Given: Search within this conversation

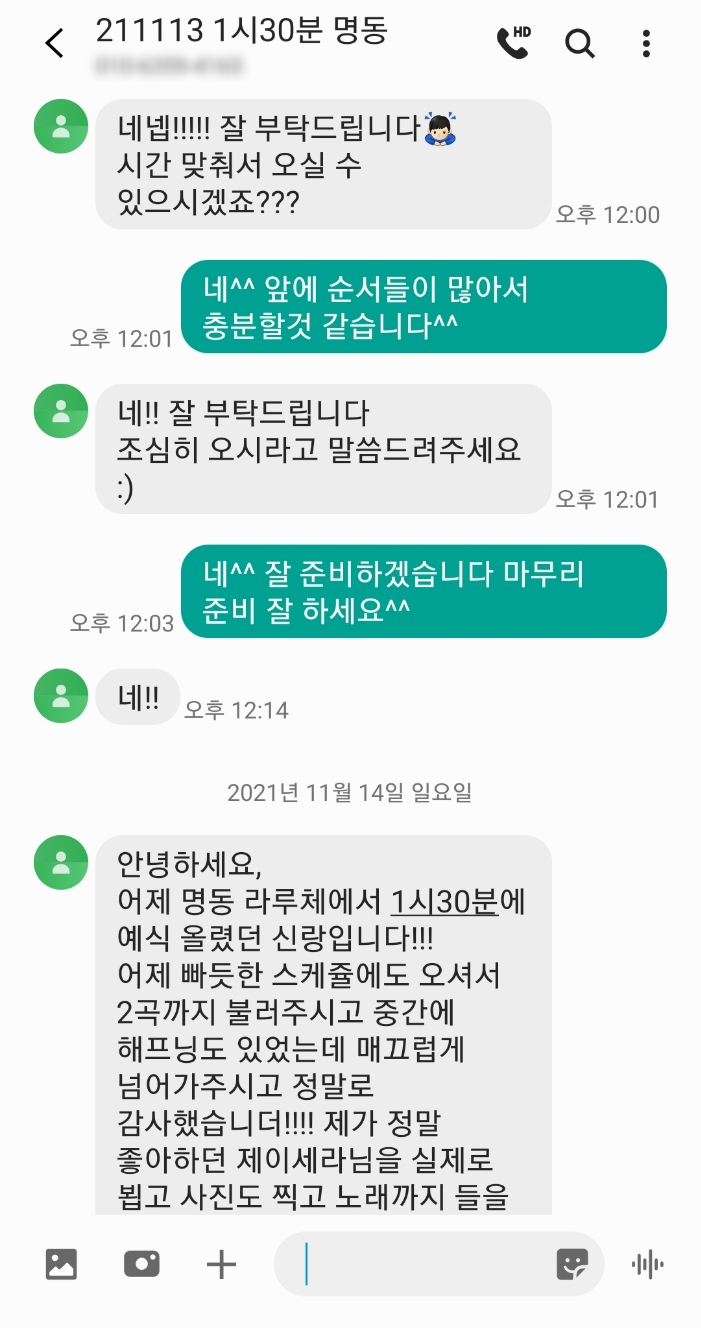Looking at the screenshot, I should point(580,44).
